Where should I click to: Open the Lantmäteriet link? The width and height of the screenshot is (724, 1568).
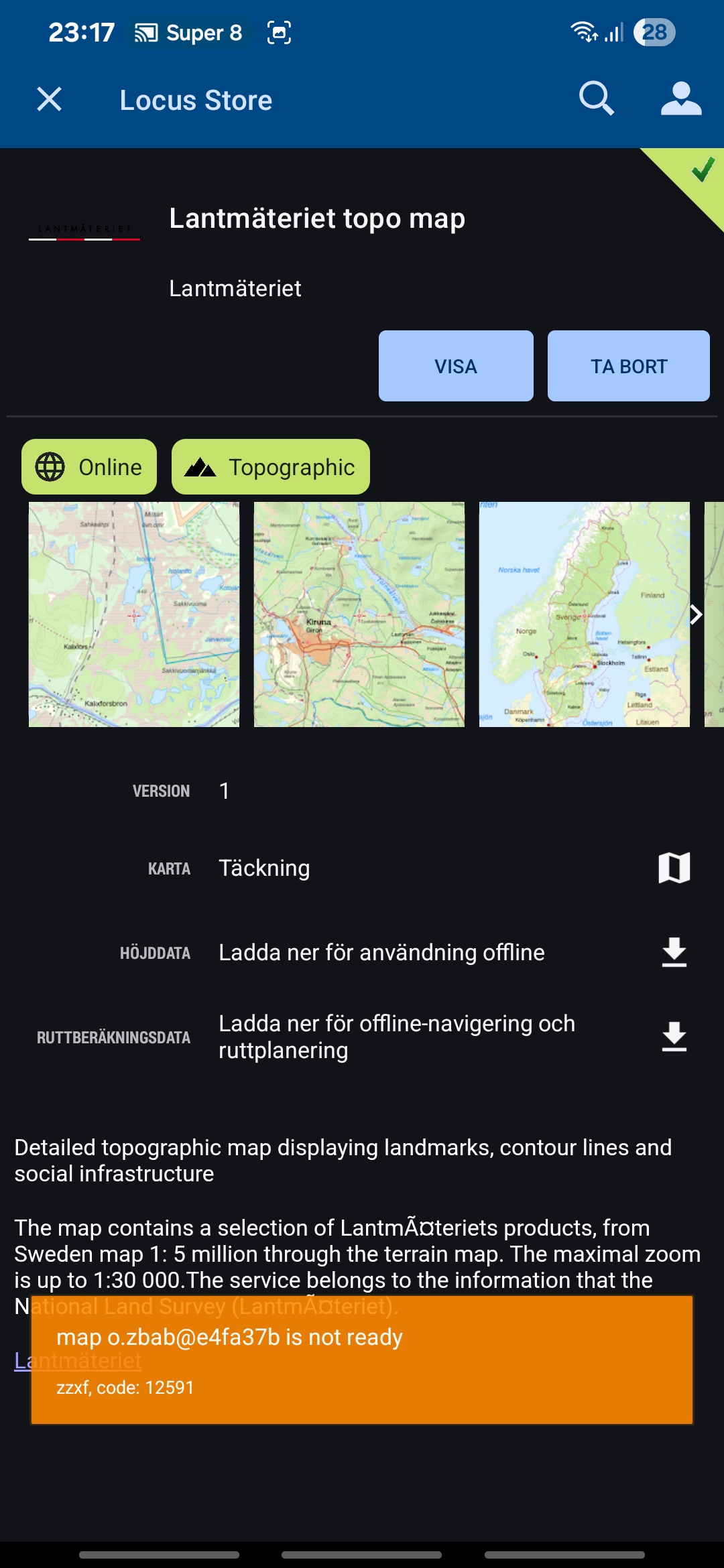click(21, 1361)
